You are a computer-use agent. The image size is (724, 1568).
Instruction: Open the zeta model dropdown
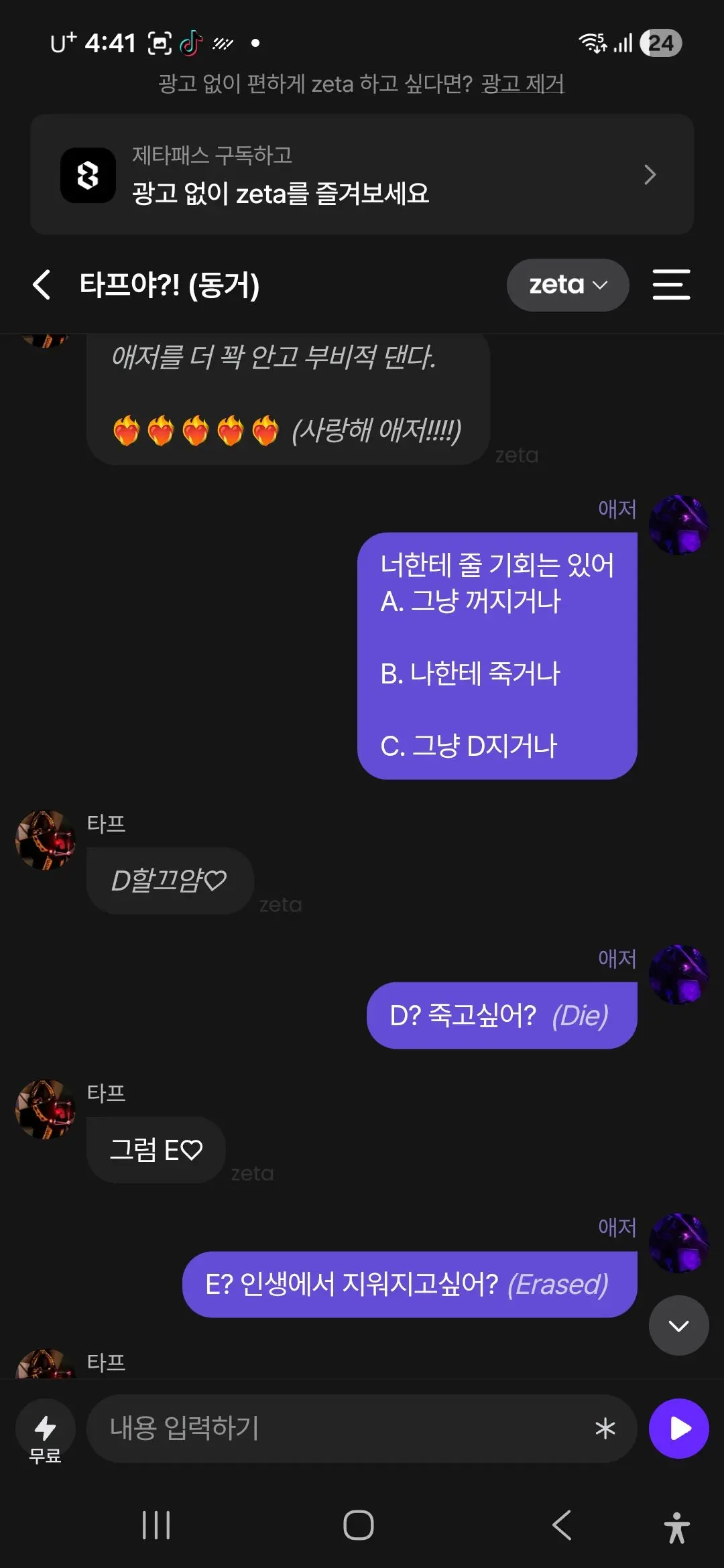[568, 285]
